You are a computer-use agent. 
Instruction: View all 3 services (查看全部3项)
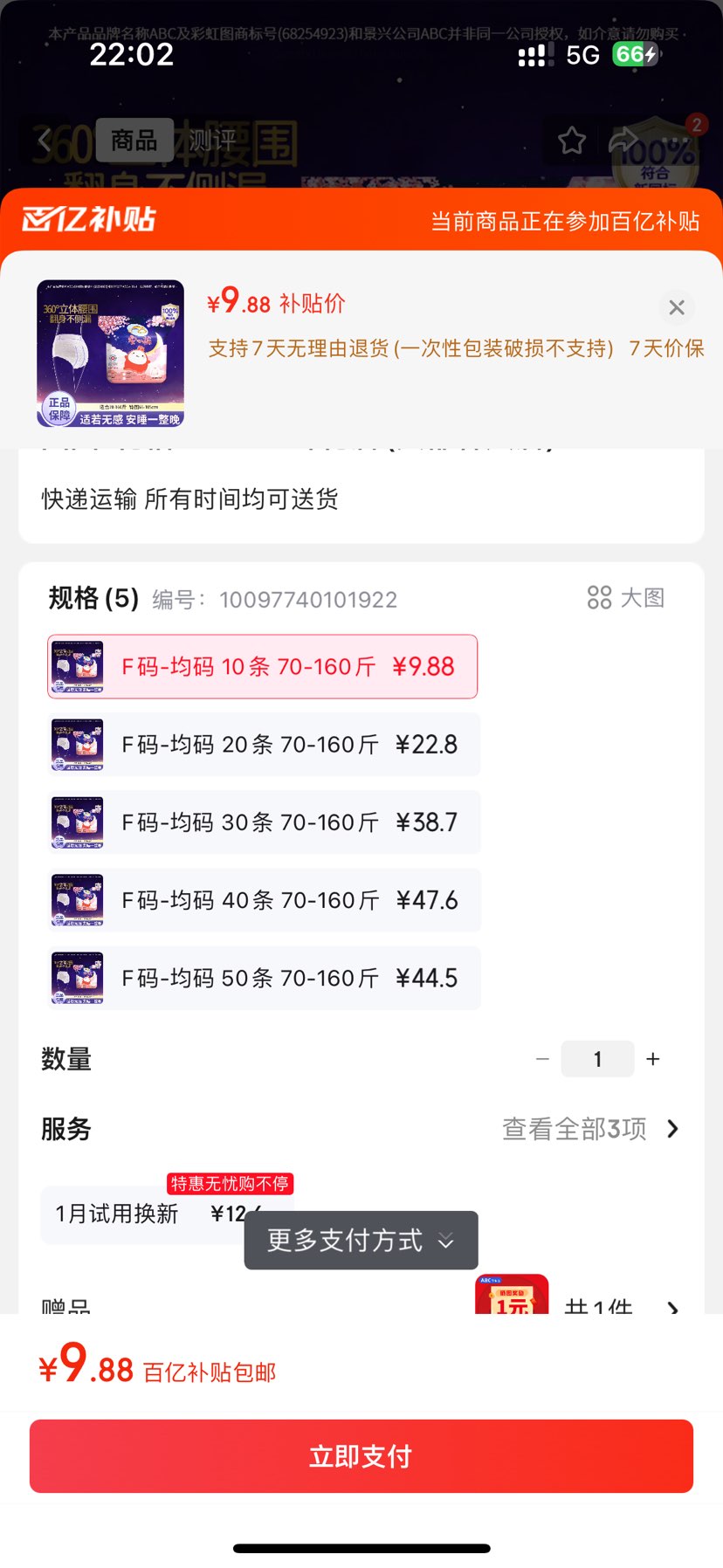[589, 1129]
